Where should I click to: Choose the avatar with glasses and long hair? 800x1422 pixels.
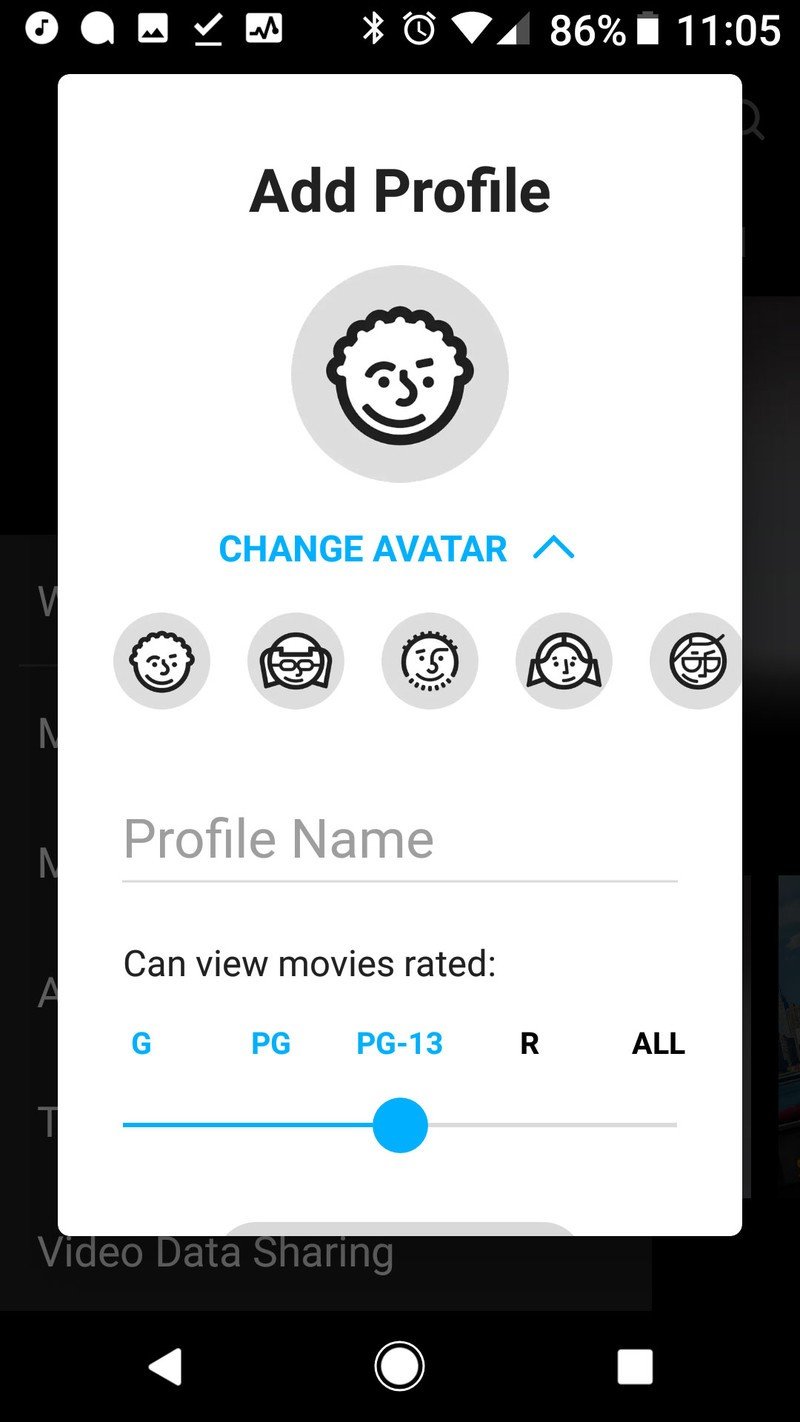296,661
